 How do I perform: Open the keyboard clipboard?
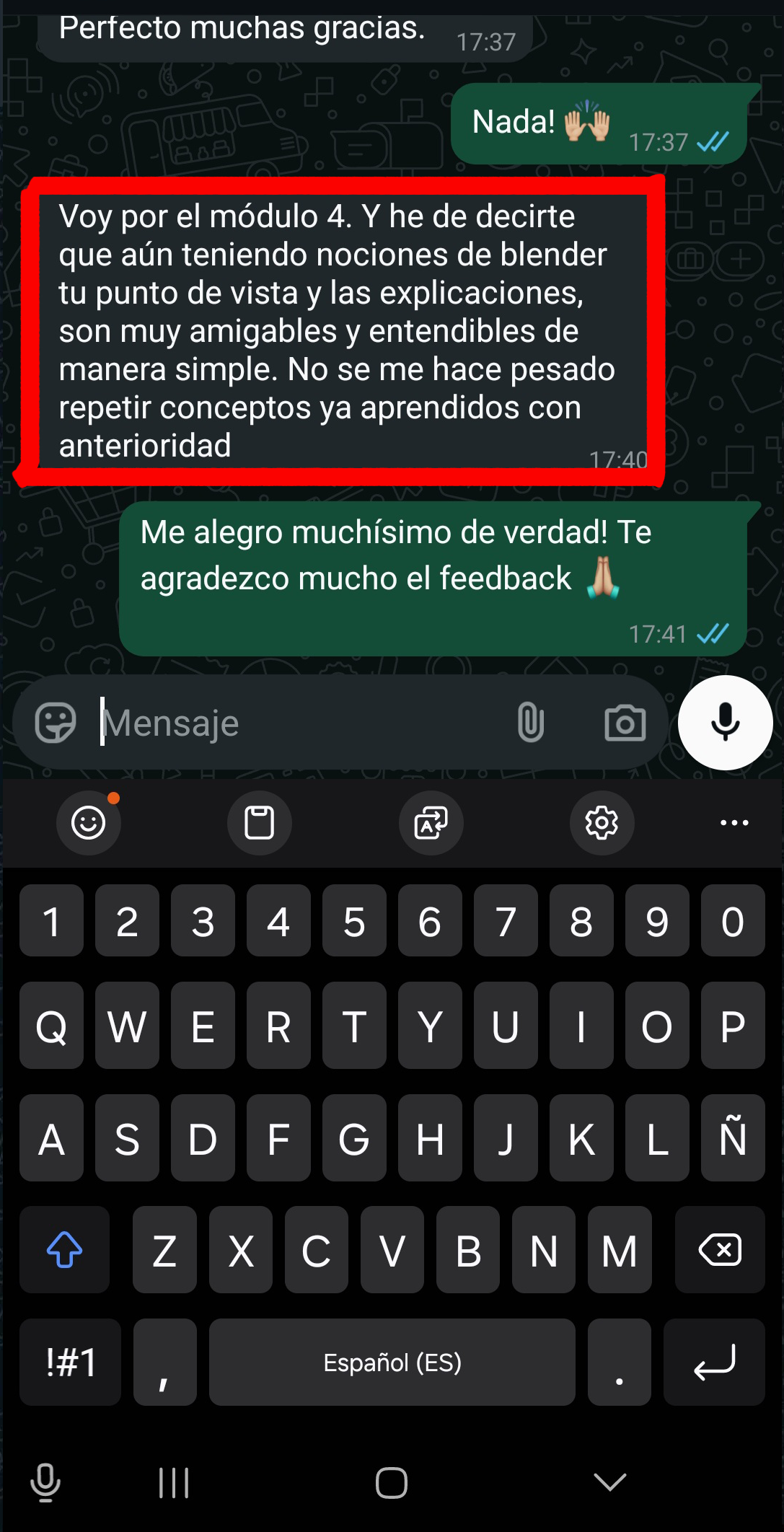pyautogui.click(x=260, y=822)
